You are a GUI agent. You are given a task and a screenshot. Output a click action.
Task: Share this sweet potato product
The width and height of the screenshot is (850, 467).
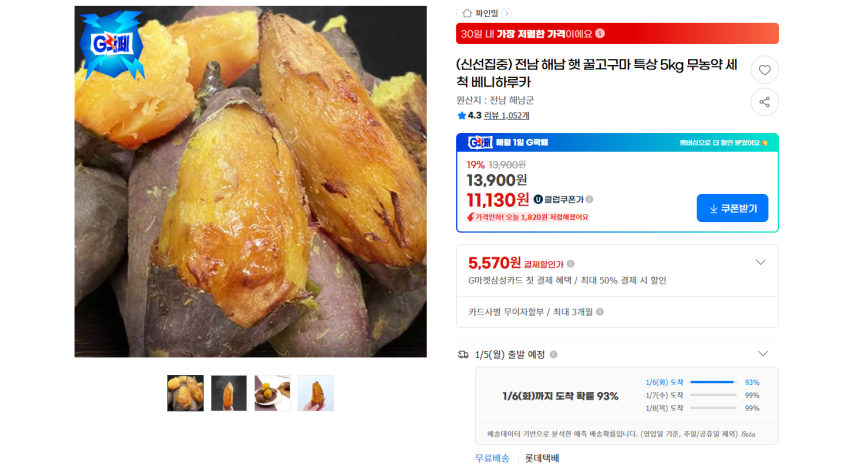[x=764, y=102]
